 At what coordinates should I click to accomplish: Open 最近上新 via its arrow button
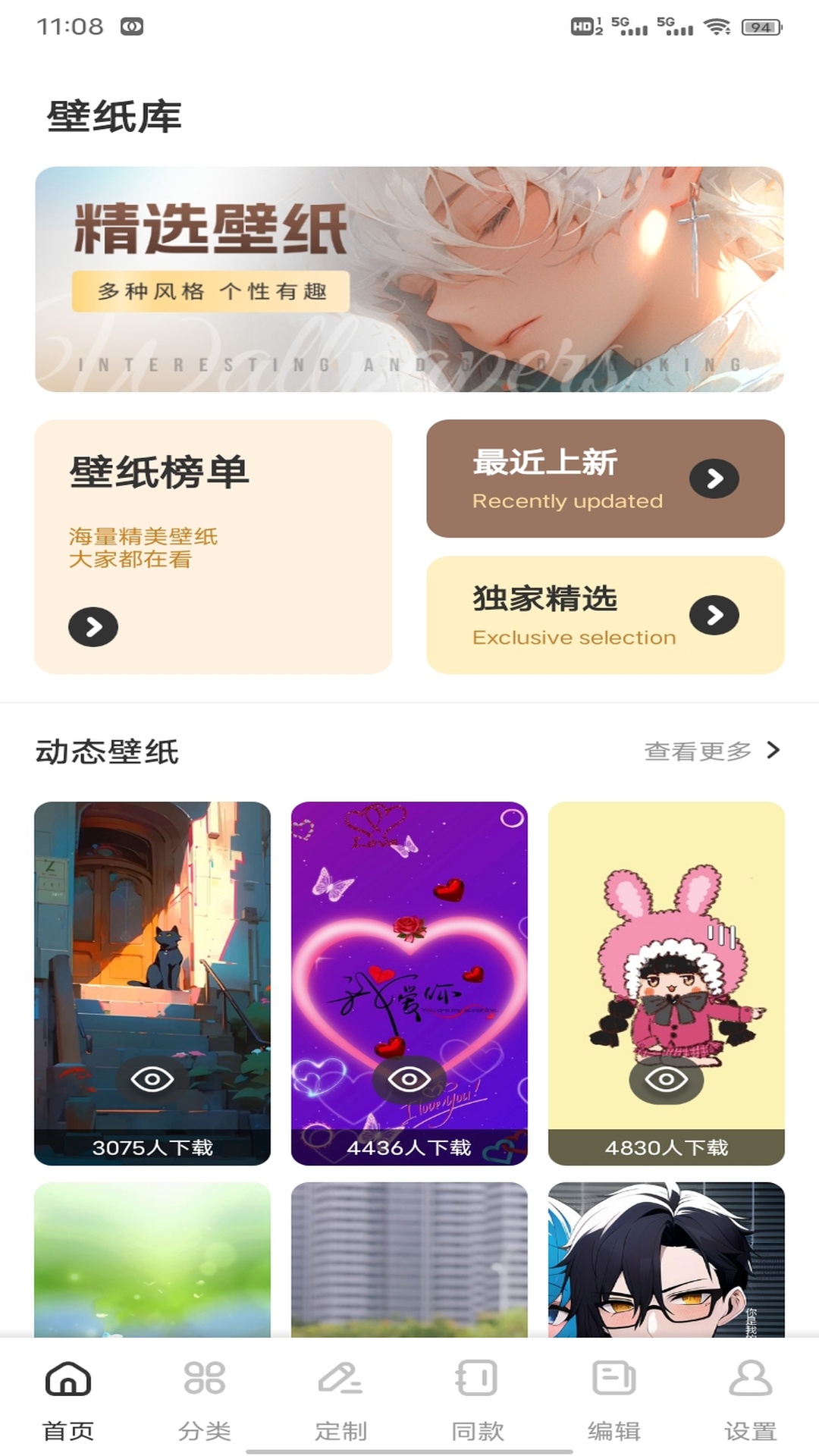tap(714, 479)
